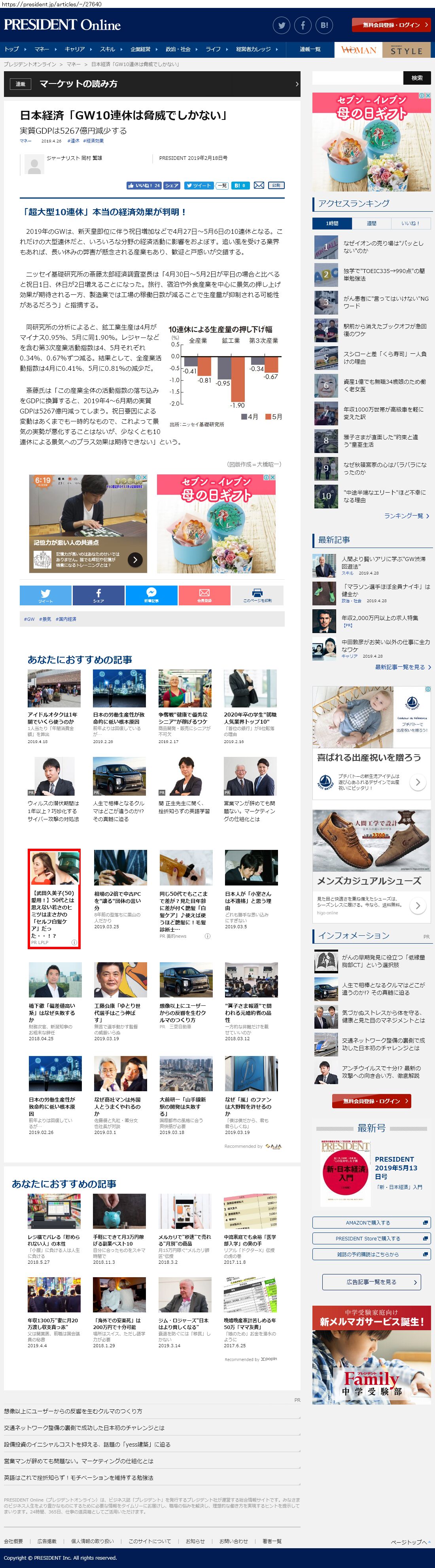Switch to the WOMAN section tab
435x1568 pixels.
pyautogui.click(x=358, y=50)
